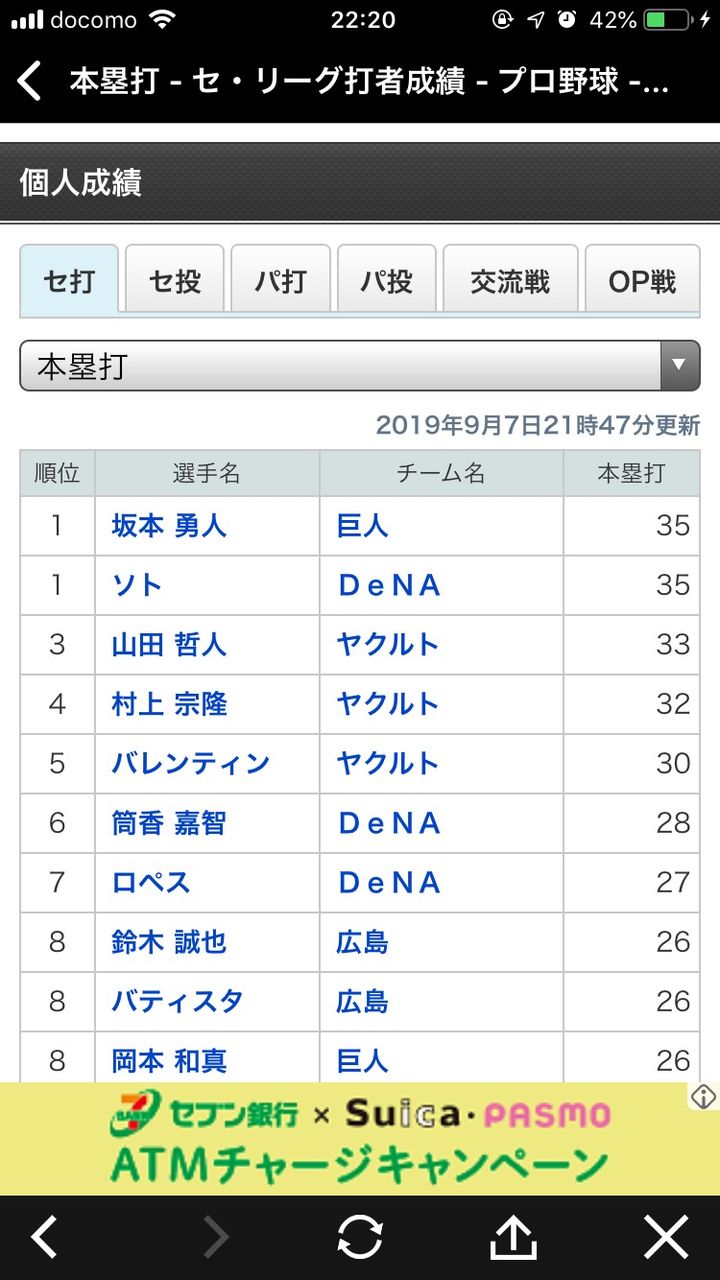Open the 広島 team link beside 鈴木 誠也
The image size is (720, 1280).
(x=362, y=942)
